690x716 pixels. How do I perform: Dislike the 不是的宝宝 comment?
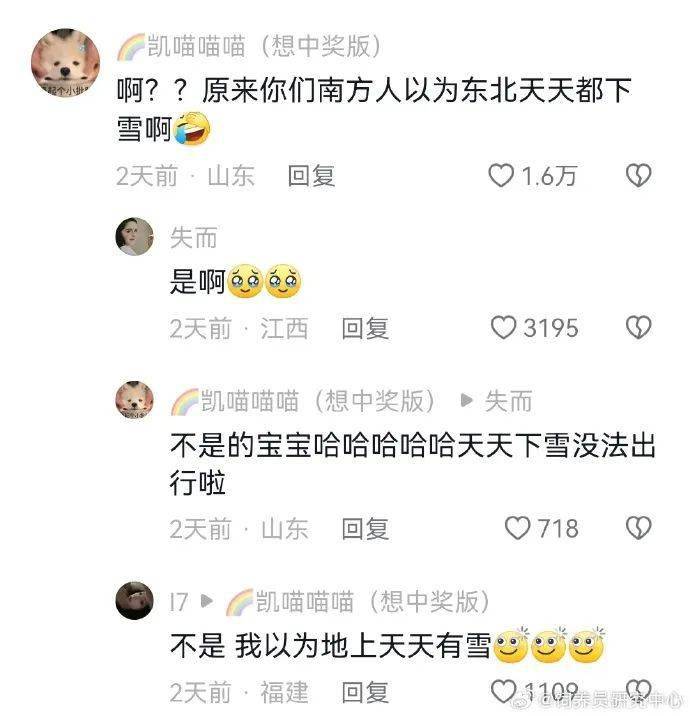point(638,528)
